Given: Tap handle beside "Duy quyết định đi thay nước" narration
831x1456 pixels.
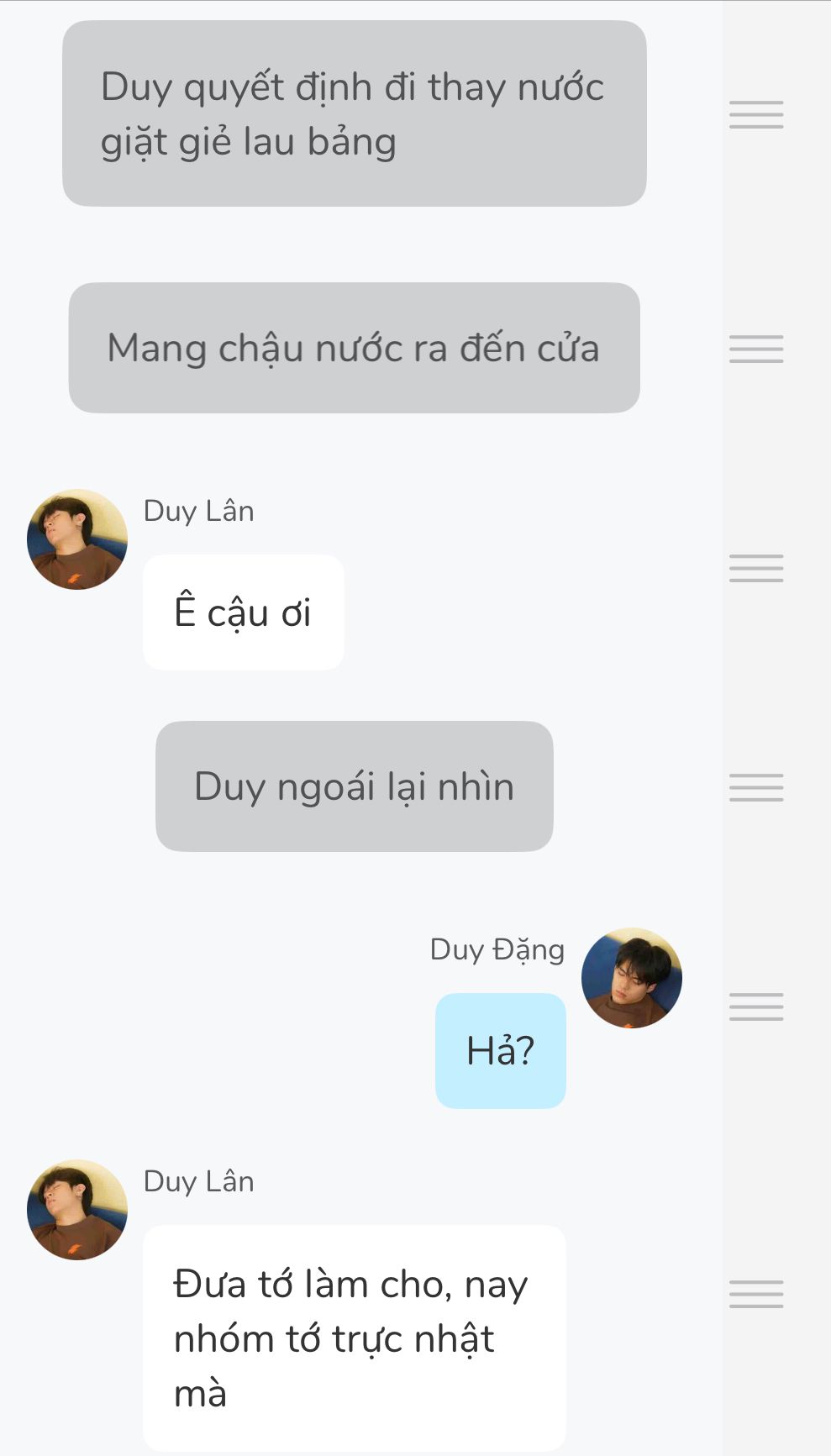Looking at the screenshot, I should tap(756, 114).
